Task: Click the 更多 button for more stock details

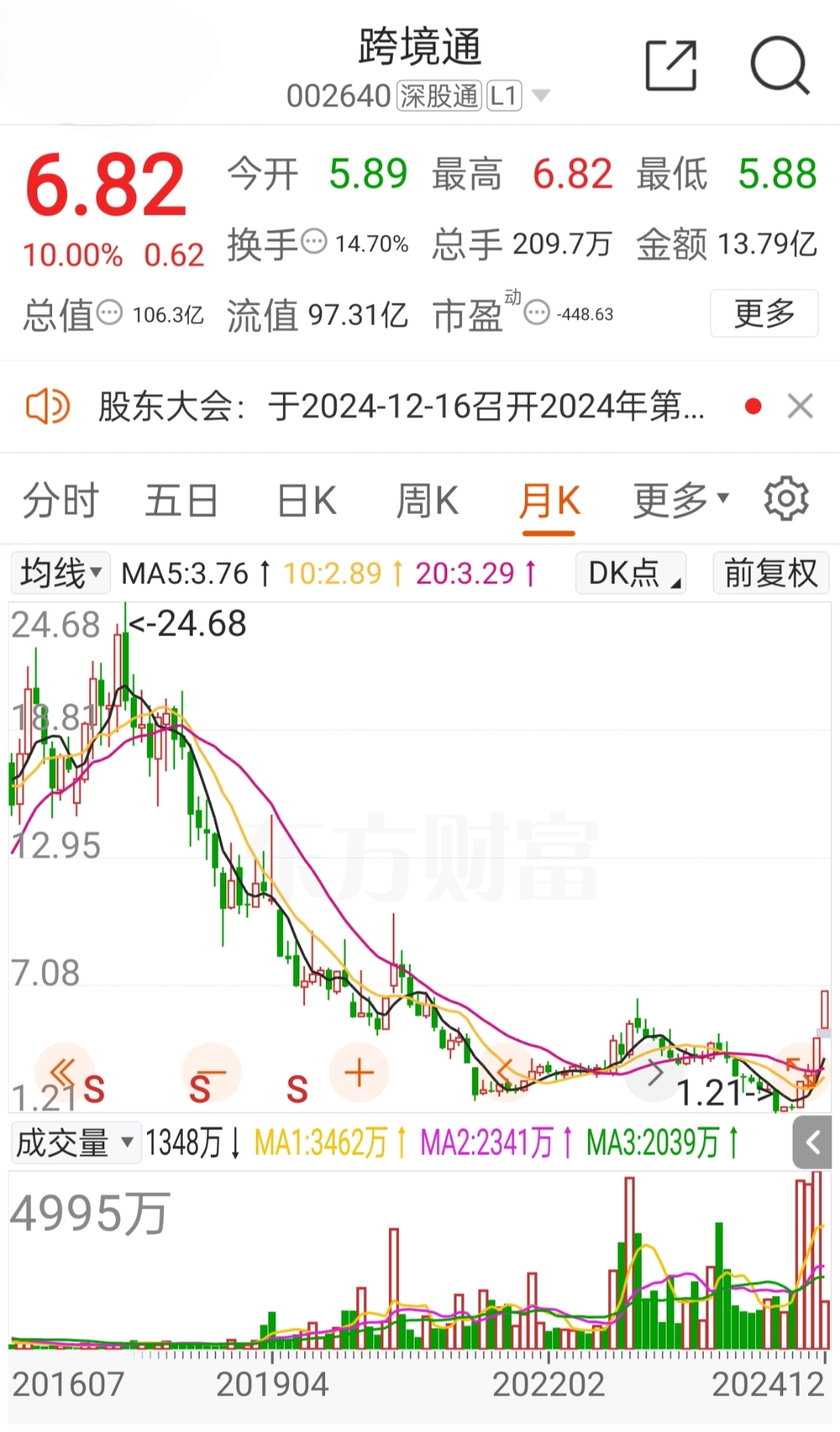Action: (x=763, y=314)
